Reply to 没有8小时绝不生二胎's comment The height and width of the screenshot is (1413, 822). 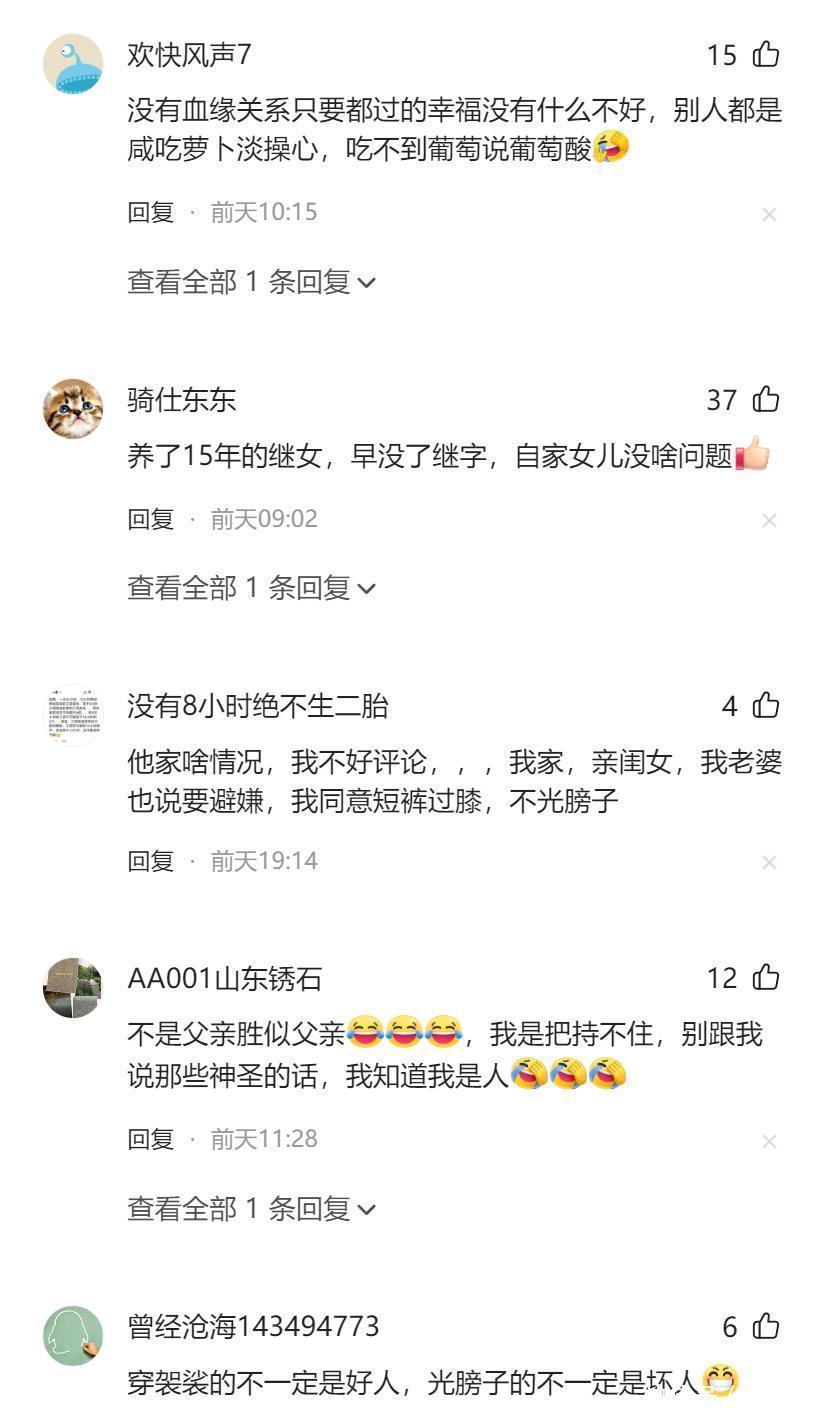(151, 861)
